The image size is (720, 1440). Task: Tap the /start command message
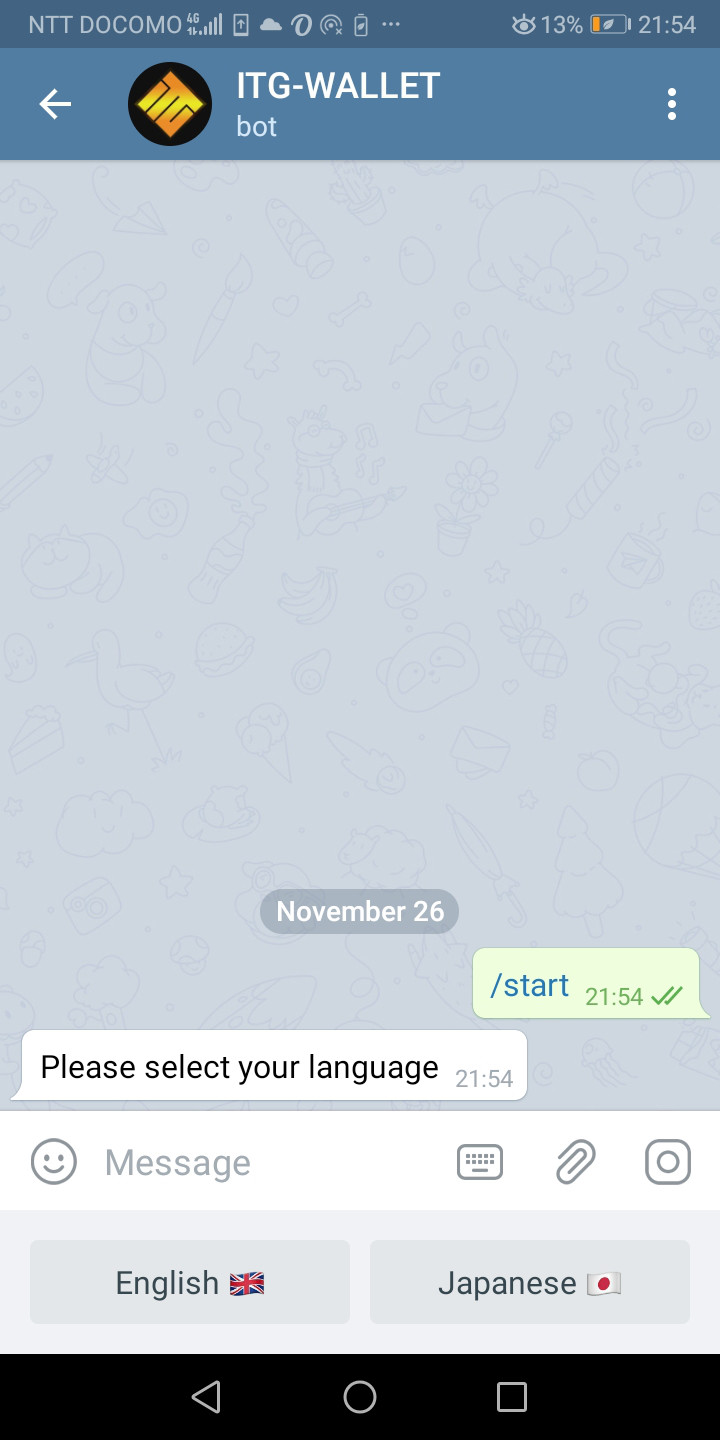coord(530,986)
